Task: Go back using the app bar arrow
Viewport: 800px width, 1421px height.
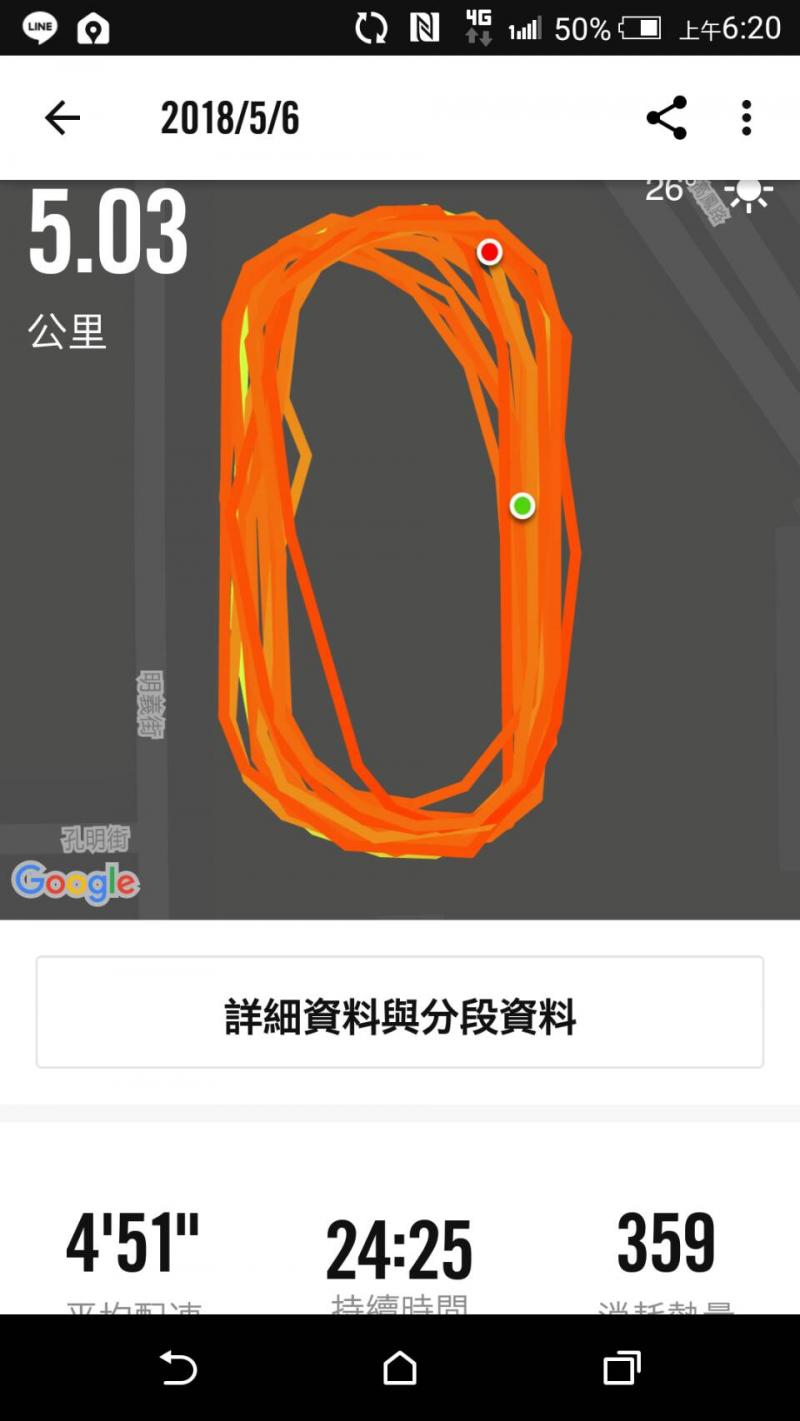Action: click(x=62, y=118)
